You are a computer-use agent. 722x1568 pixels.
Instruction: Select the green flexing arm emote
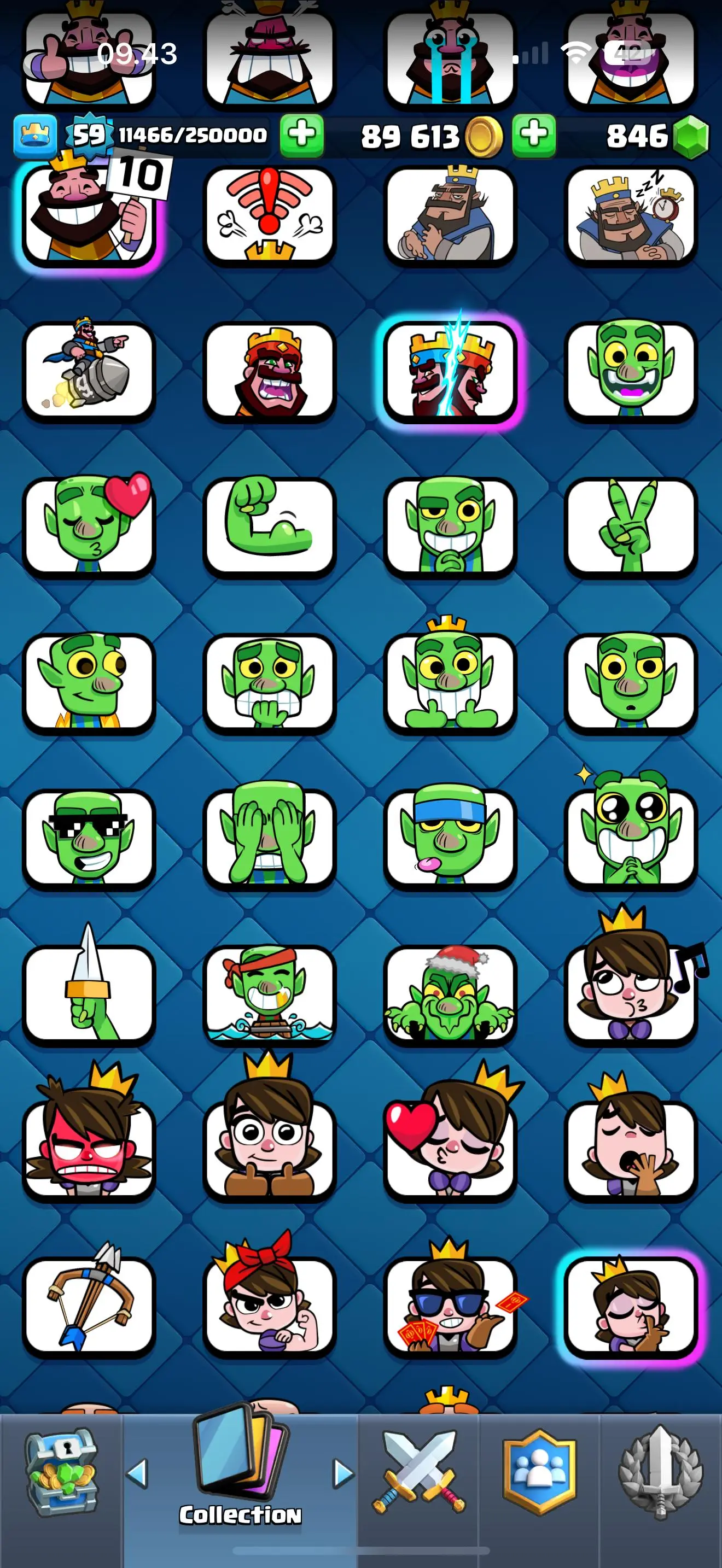[269, 526]
